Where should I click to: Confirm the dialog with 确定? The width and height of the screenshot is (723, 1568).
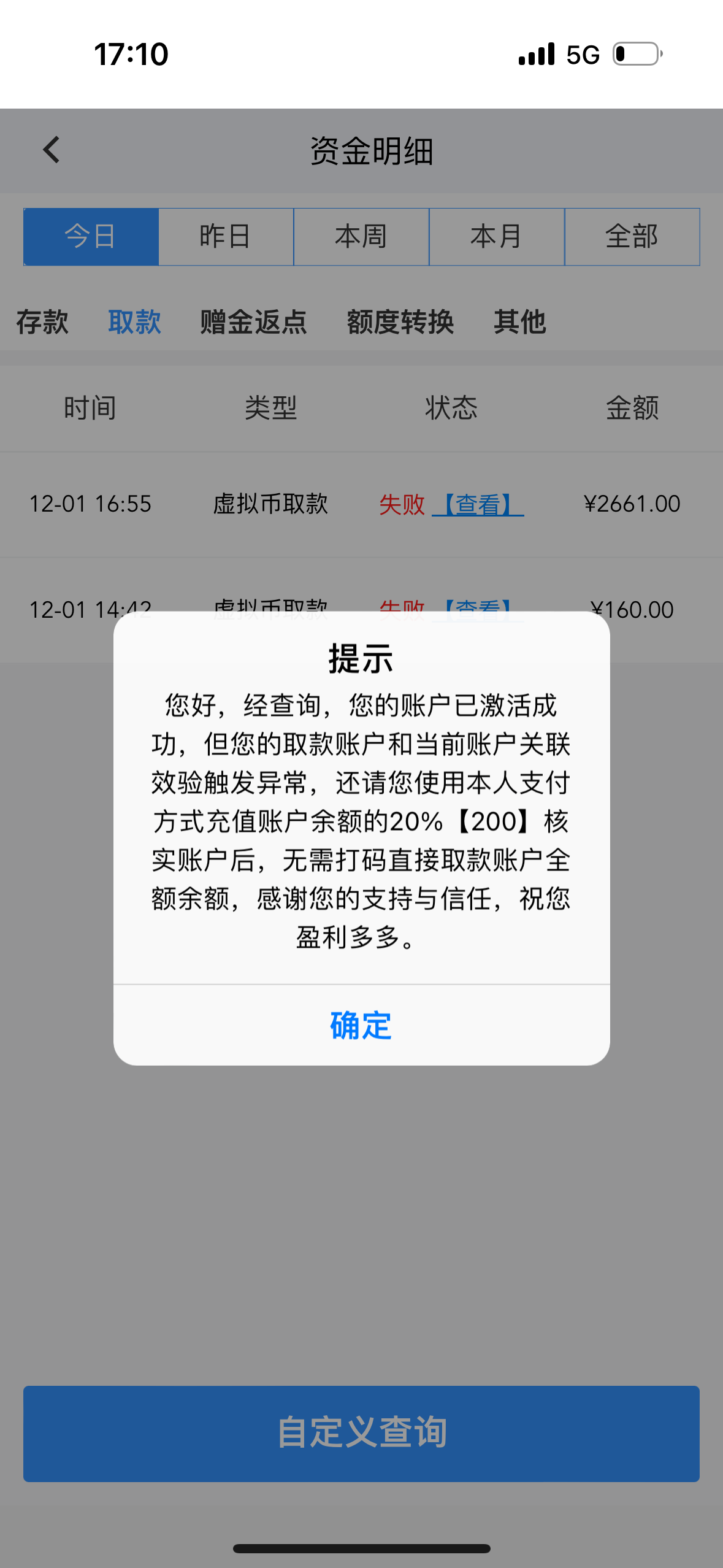click(361, 1025)
